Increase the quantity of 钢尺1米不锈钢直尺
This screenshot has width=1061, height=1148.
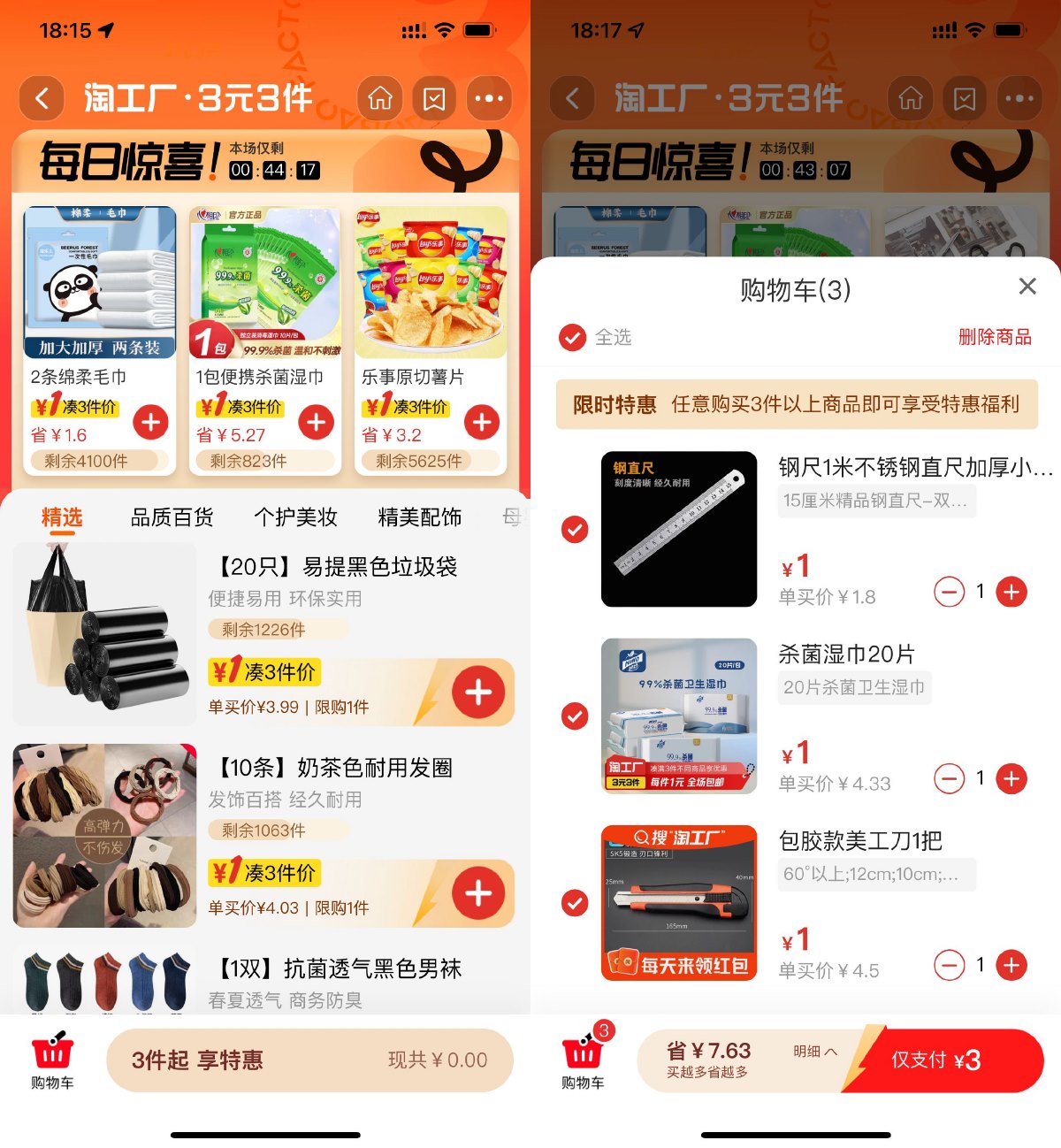pos(1011,592)
